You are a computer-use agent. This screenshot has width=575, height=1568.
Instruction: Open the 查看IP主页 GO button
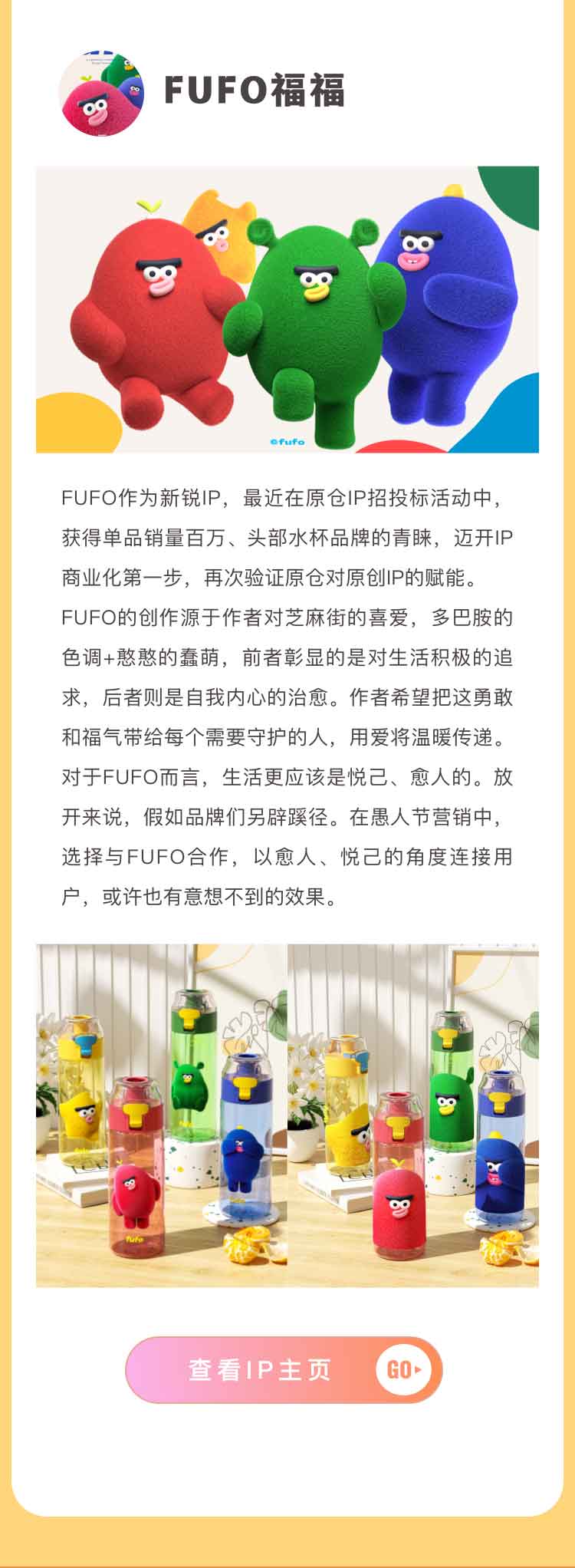(x=284, y=1369)
